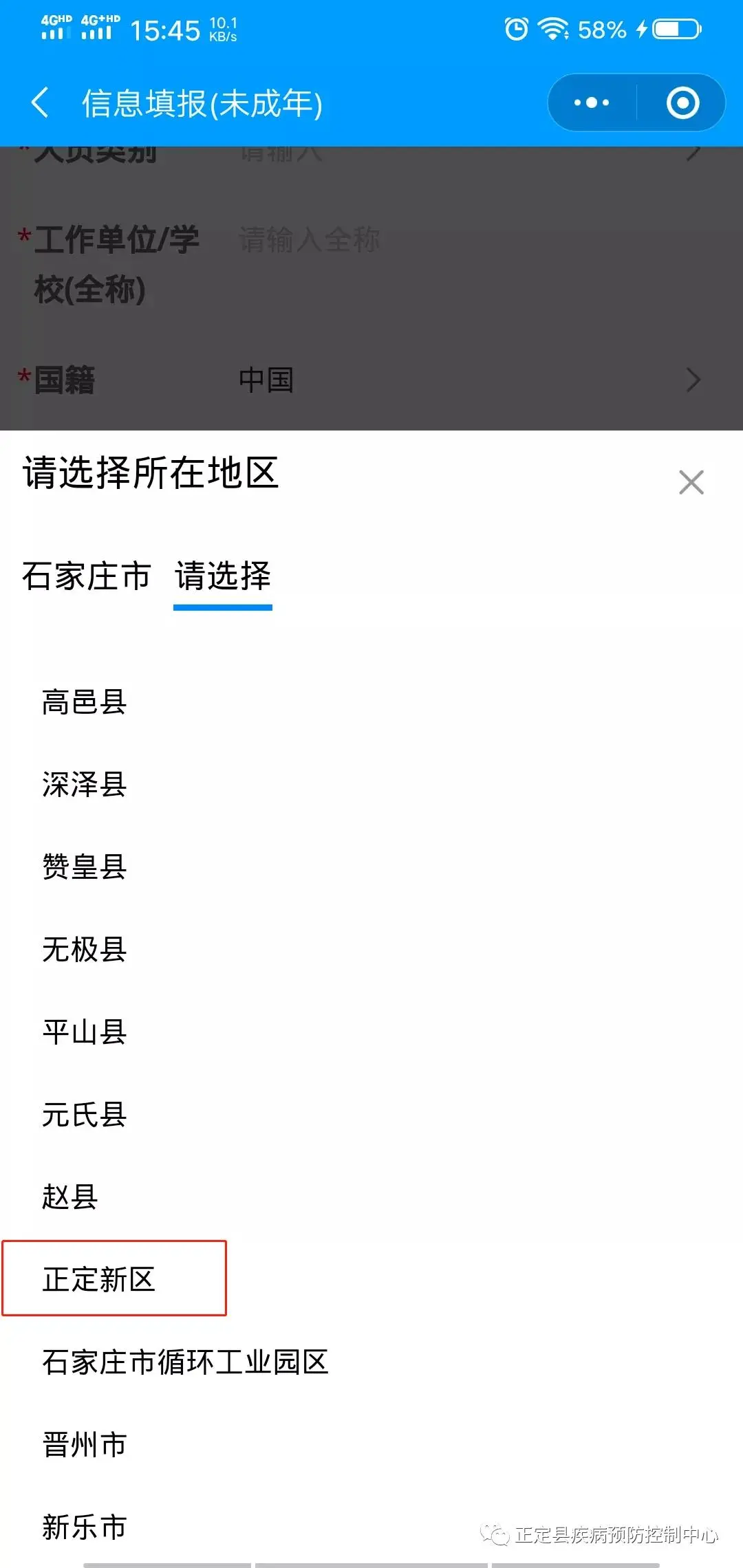Choose 晋州市 from the list
The image size is (743, 1568).
[85, 1445]
